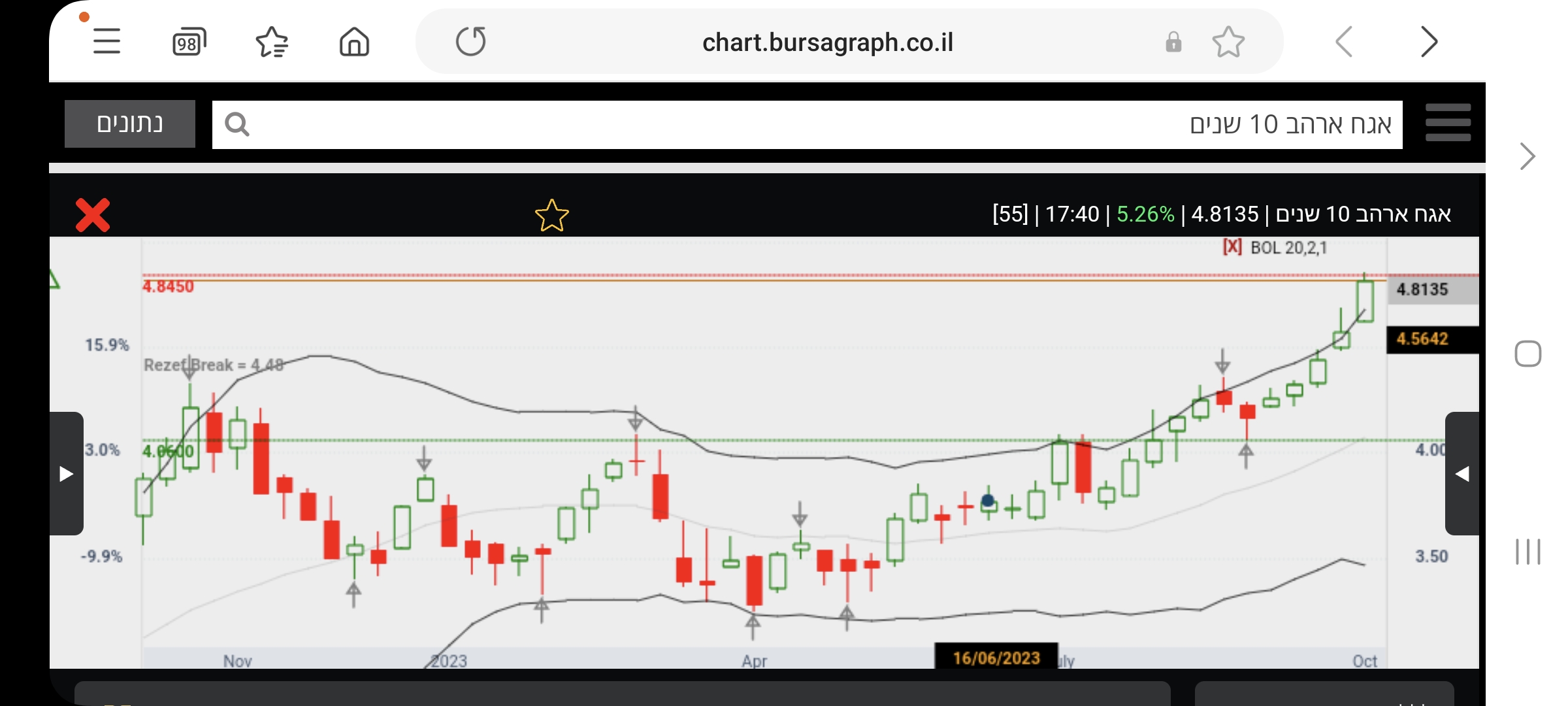The height and width of the screenshot is (706, 1568).
Task: Tap the chart.bursagraph.co.il address bar
Action: coord(827,42)
